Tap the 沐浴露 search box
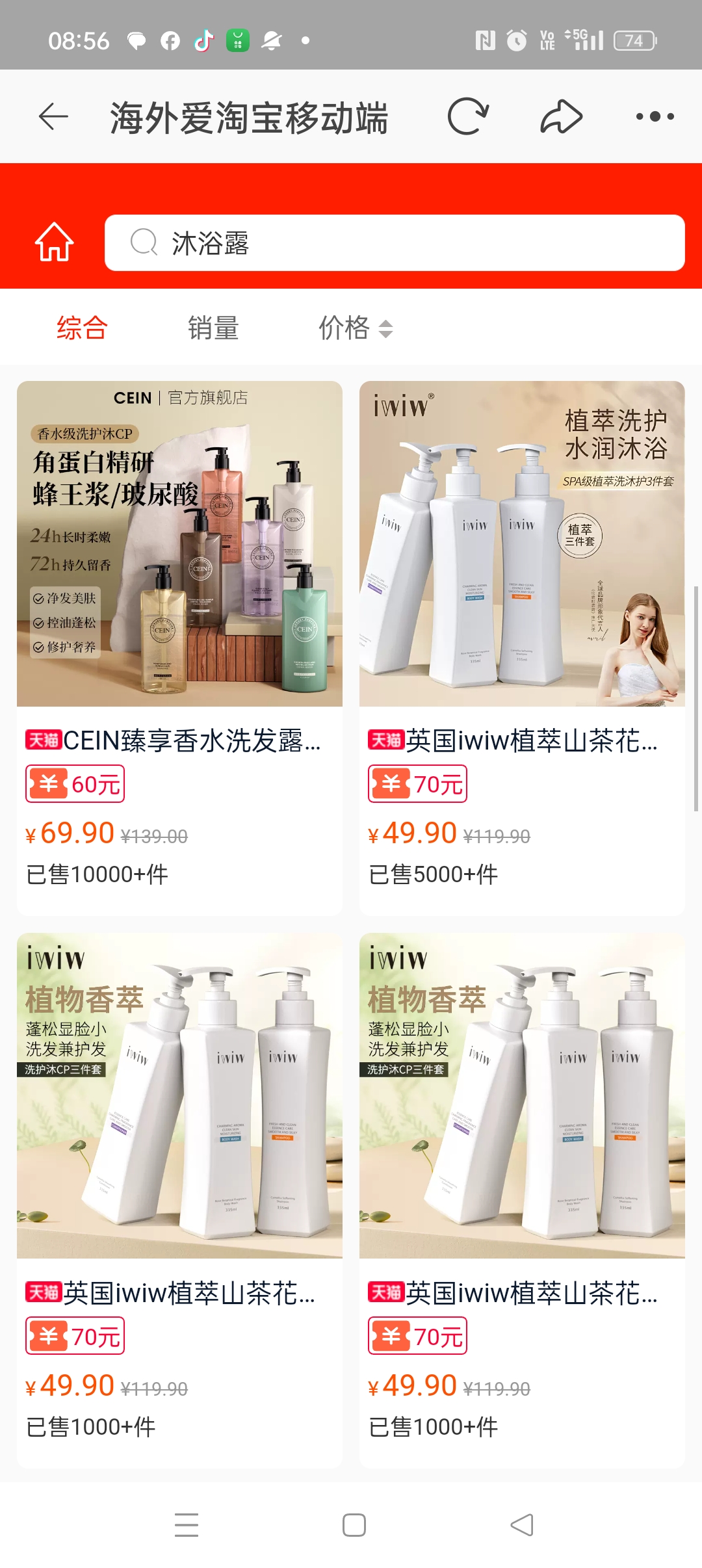Screen dimensions: 702x1568 (x=395, y=243)
